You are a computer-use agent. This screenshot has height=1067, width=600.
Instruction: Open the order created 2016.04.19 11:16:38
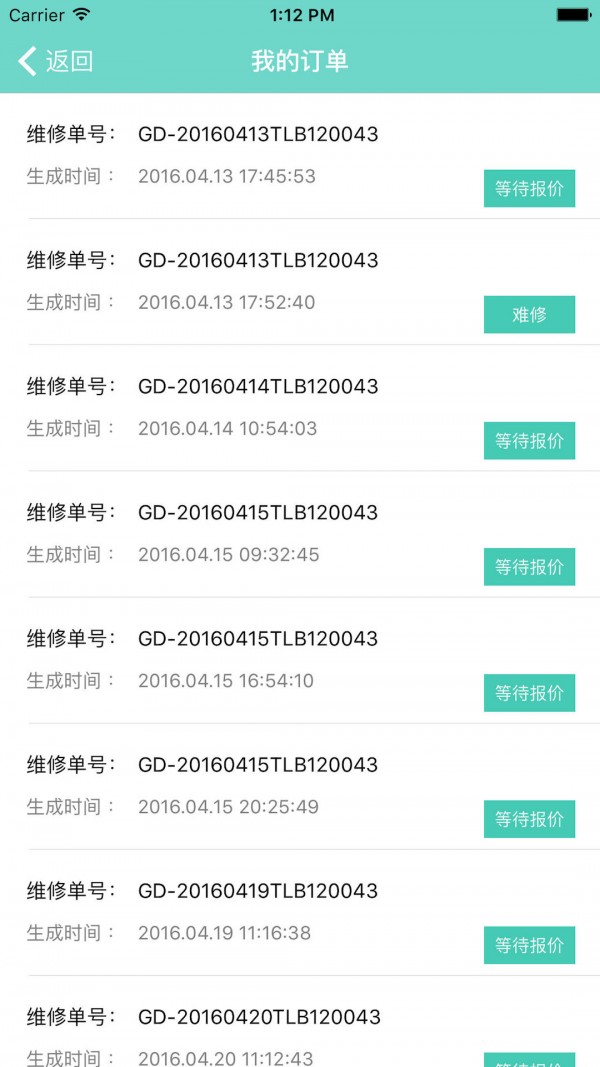250,912
